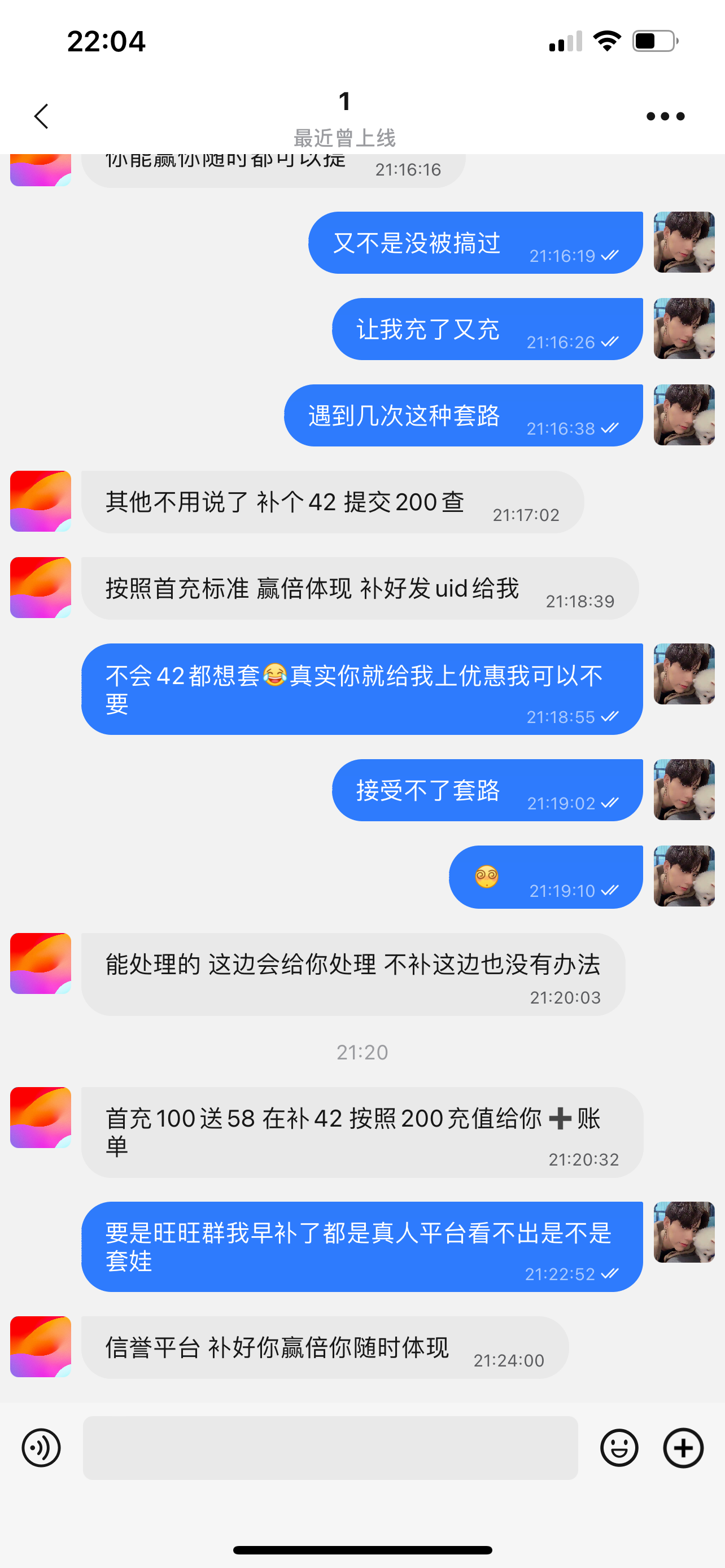Image resolution: width=725 pixels, height=1568 pixels.
Task: Go back using the top-left arrow
Action: click(41, 116)
